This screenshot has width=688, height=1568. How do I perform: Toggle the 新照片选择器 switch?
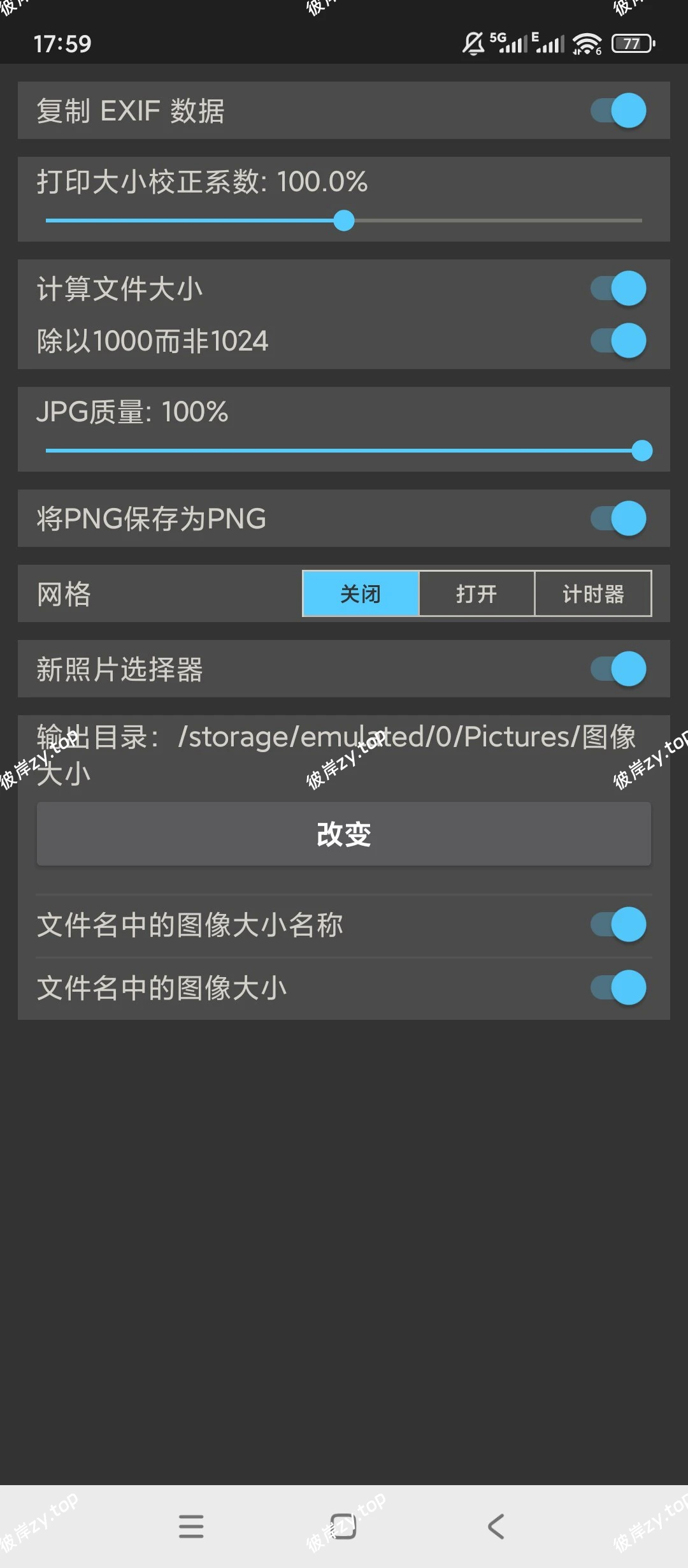coord(619,669)
